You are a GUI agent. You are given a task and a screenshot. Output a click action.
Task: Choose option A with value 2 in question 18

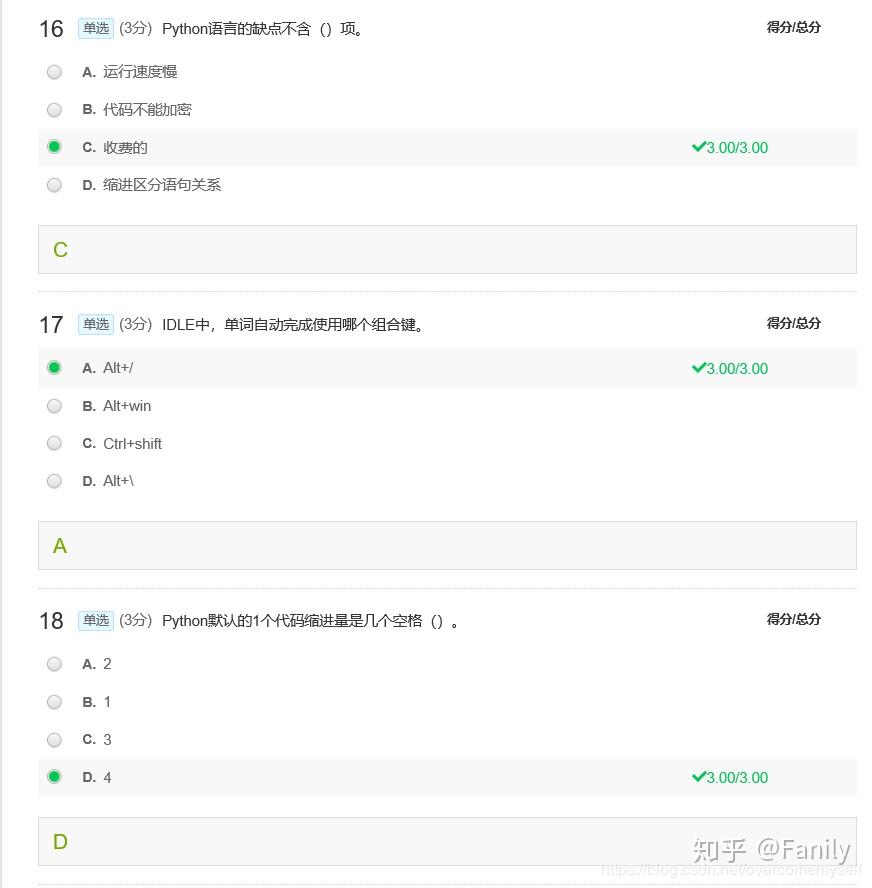[x=54, y=664]
